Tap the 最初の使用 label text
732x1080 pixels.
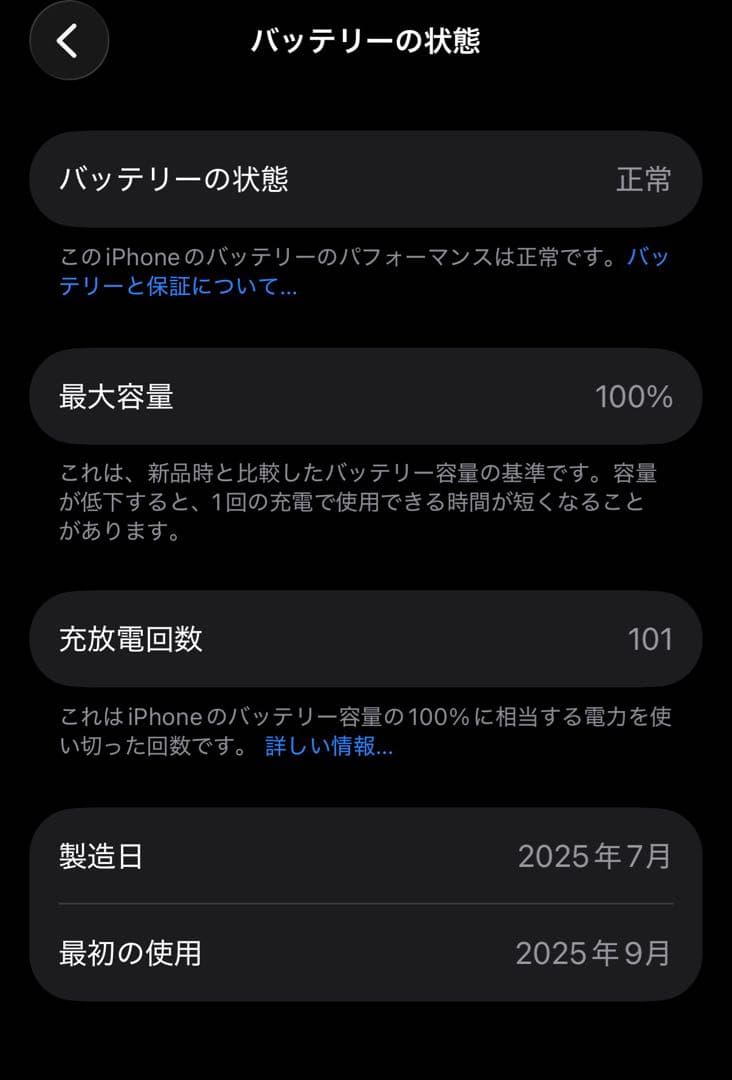pyautogui.click(x=130, y=955)
